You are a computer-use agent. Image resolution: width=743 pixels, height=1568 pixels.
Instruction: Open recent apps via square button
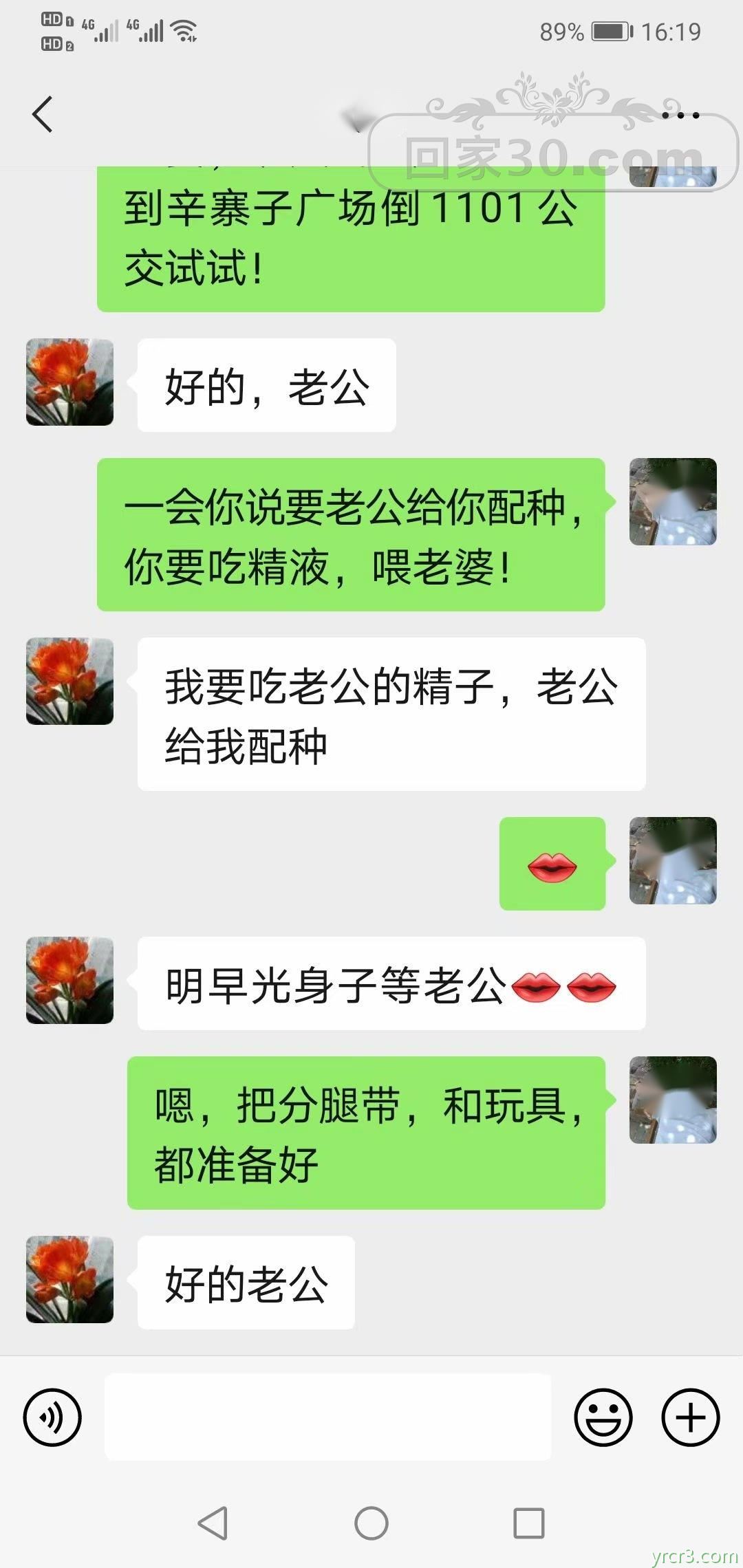(x=529, y=1523)
